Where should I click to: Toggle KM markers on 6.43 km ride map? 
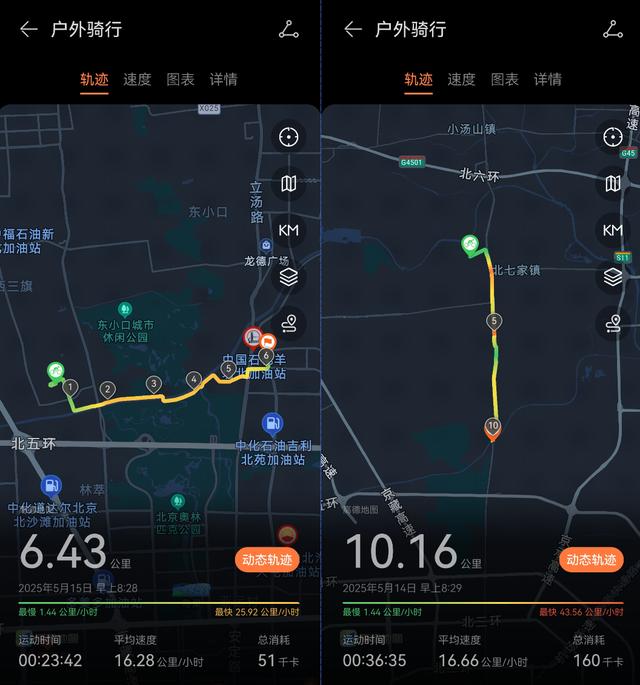[x=289, y=230]
